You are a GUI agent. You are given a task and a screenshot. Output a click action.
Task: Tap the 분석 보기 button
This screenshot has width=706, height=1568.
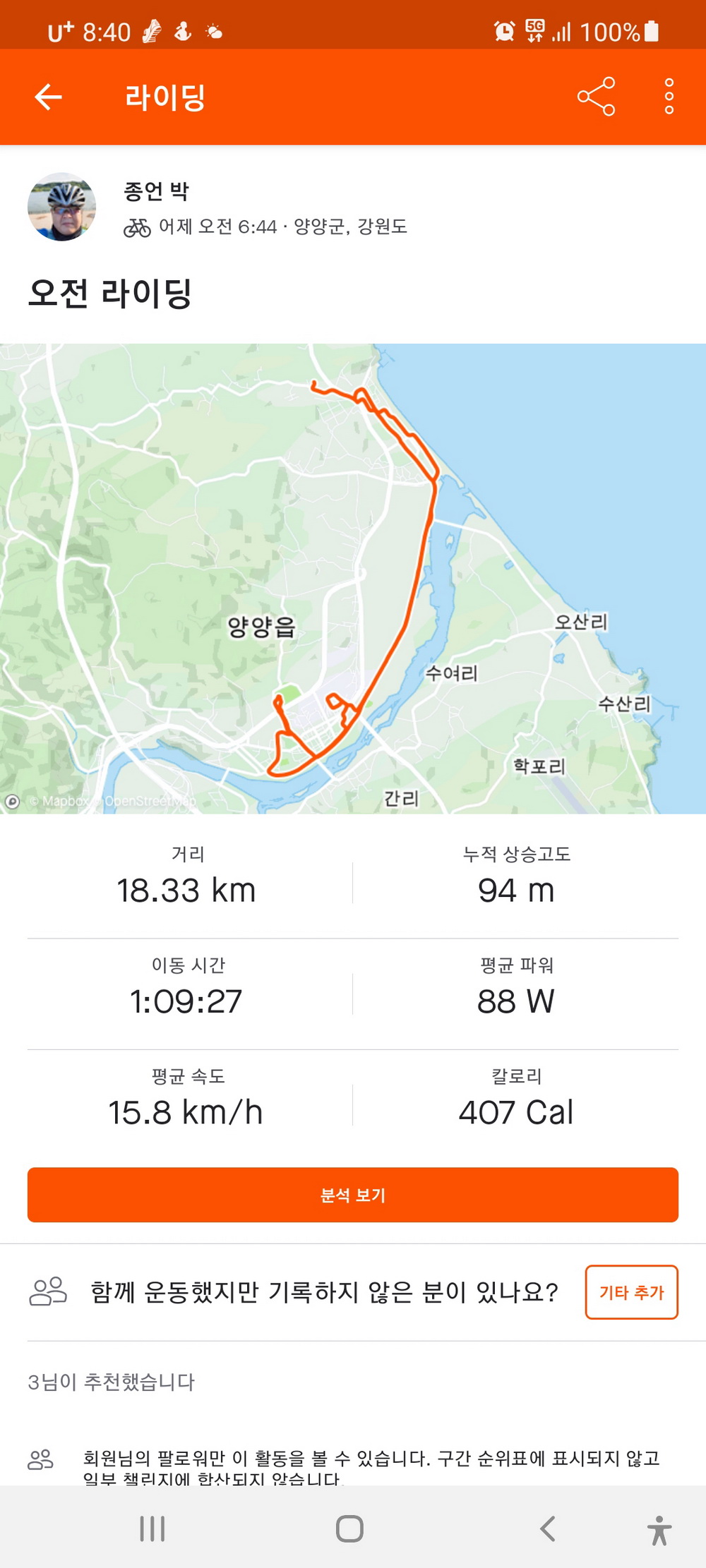point(353,1195)
